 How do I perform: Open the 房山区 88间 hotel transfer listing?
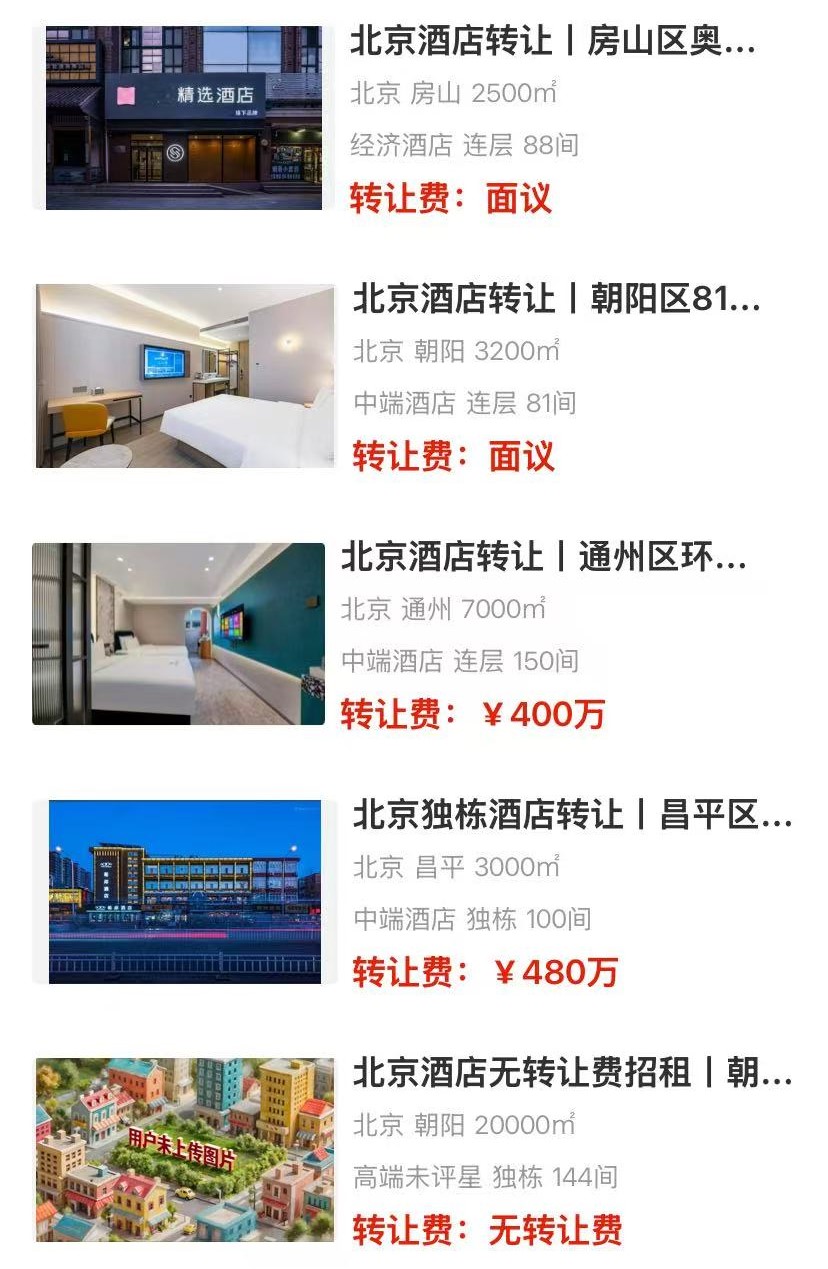pos(552,42)
